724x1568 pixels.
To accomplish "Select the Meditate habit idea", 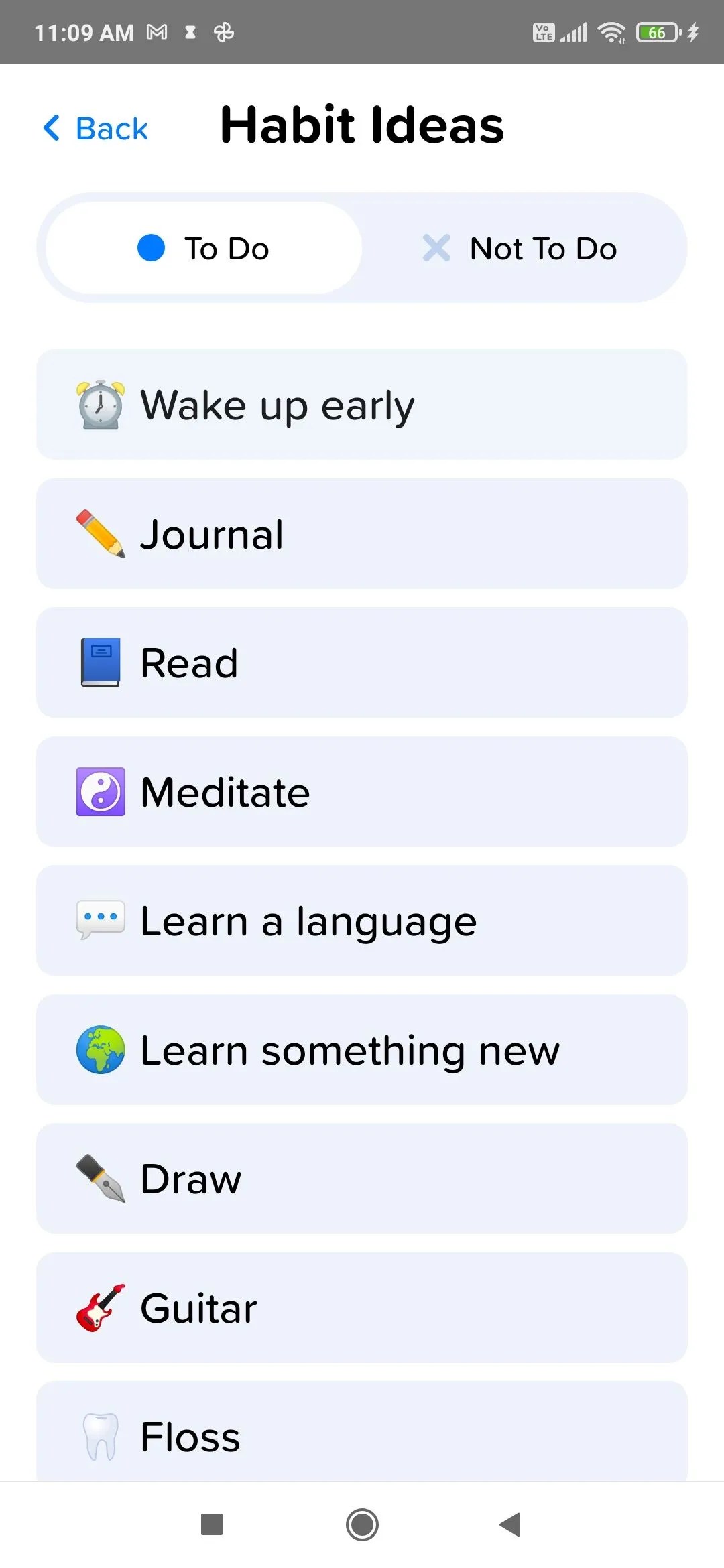I will click(x=362, y=791).
